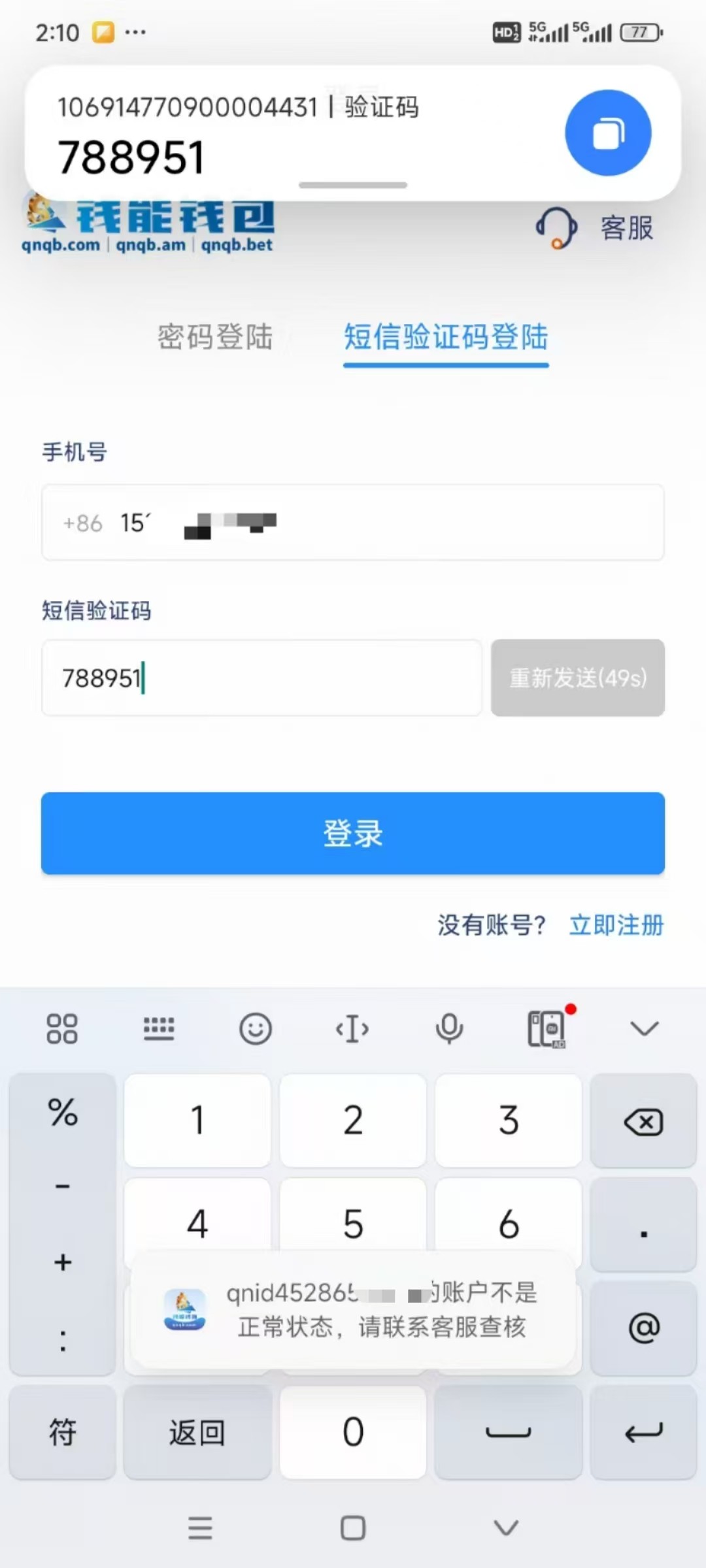
Task: Focus the 手机号 phone number field
Action: point(353,522)
